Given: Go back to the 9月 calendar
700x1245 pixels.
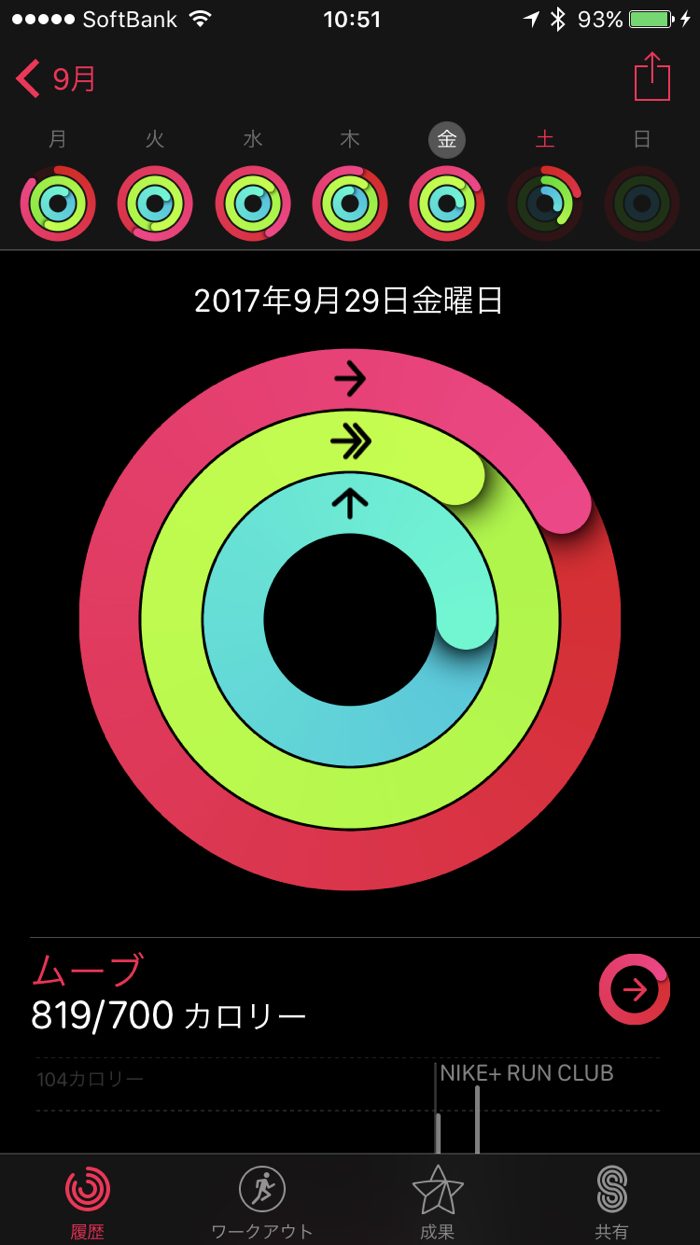Looking at the screenshot, I should (x=56, y=78).
